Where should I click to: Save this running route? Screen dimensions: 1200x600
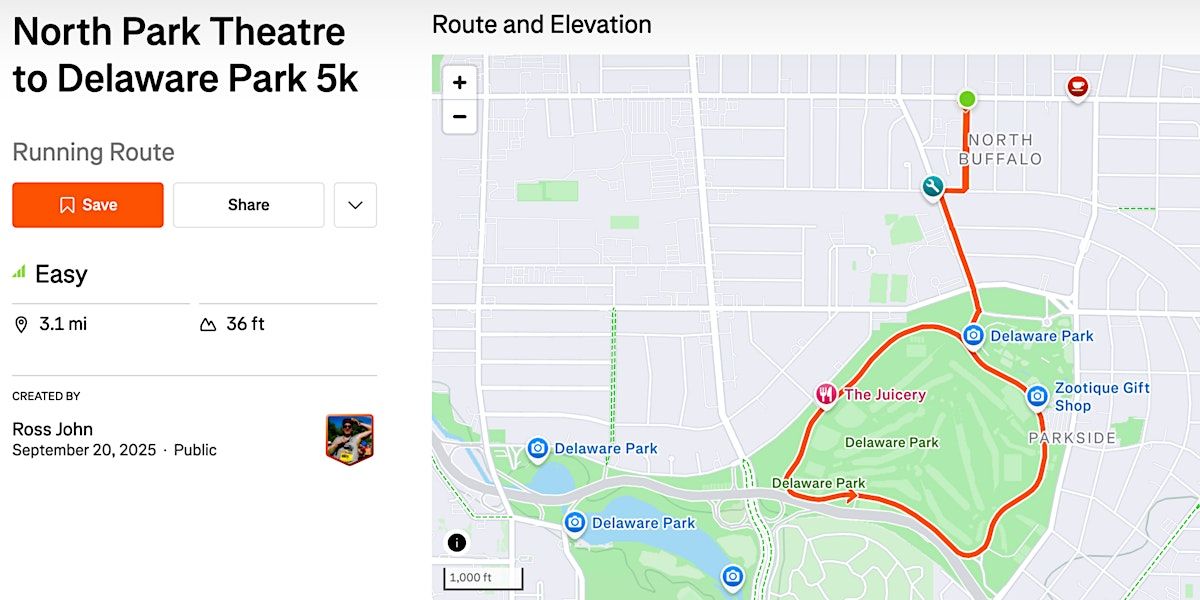pos(88,205)
